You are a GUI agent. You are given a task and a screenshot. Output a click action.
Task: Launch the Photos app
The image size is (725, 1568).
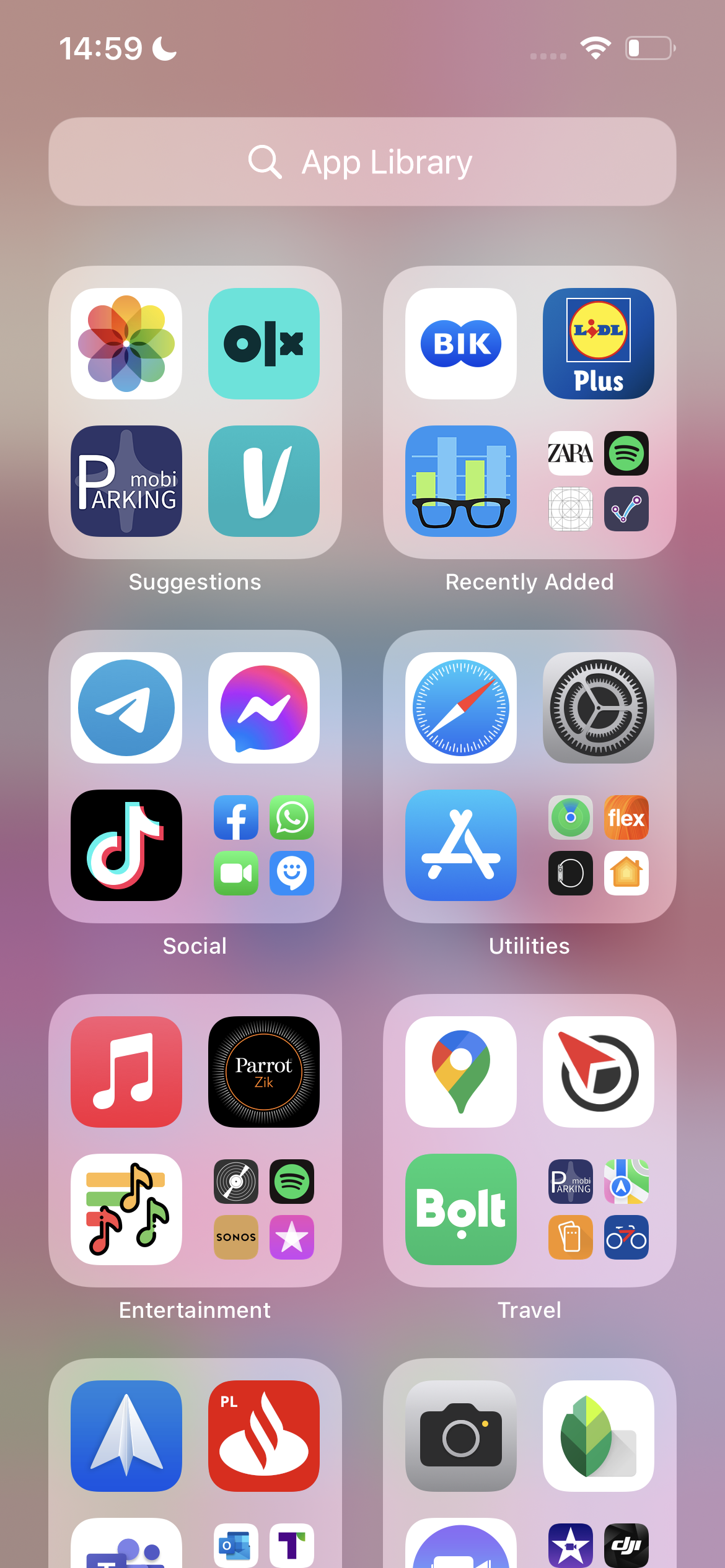click(x=126, y=344)
